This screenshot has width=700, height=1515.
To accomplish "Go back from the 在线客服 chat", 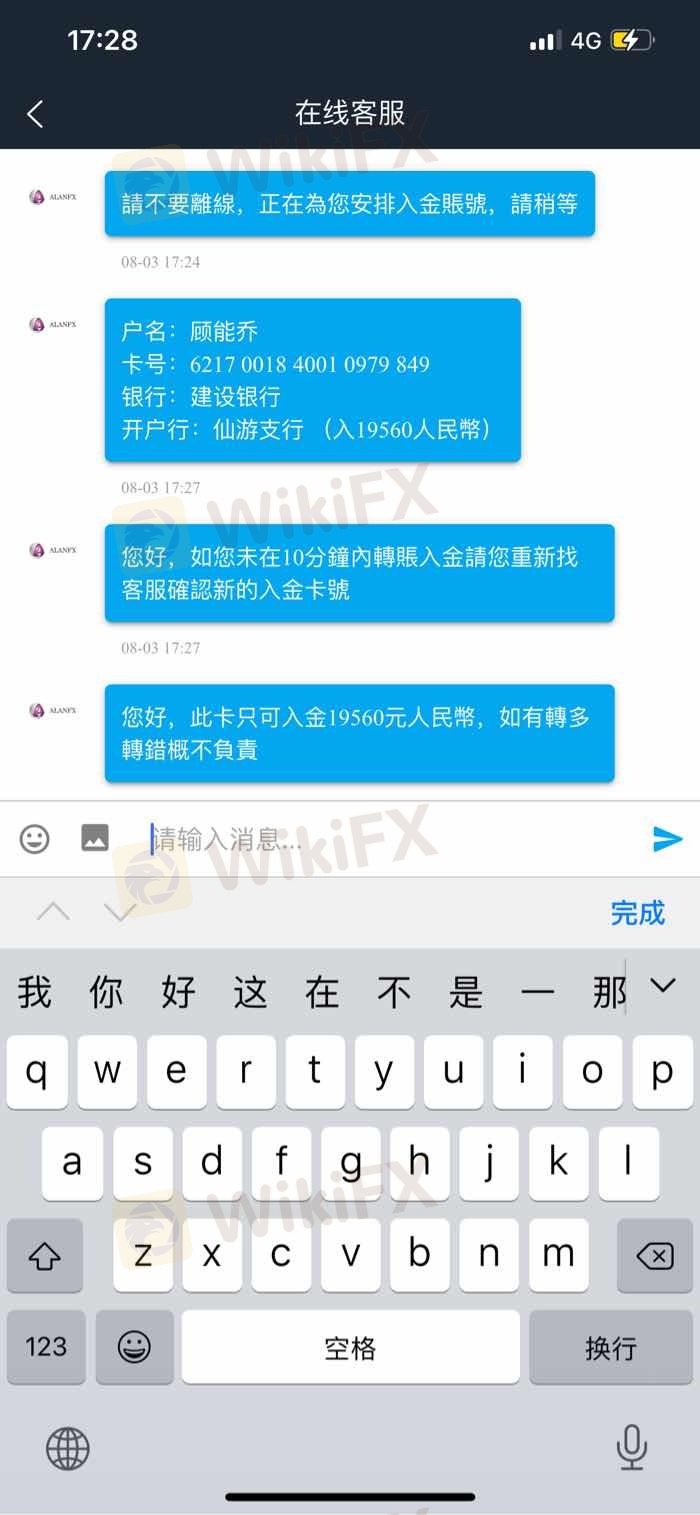I will pyautogui.click(x=35, y=114).
